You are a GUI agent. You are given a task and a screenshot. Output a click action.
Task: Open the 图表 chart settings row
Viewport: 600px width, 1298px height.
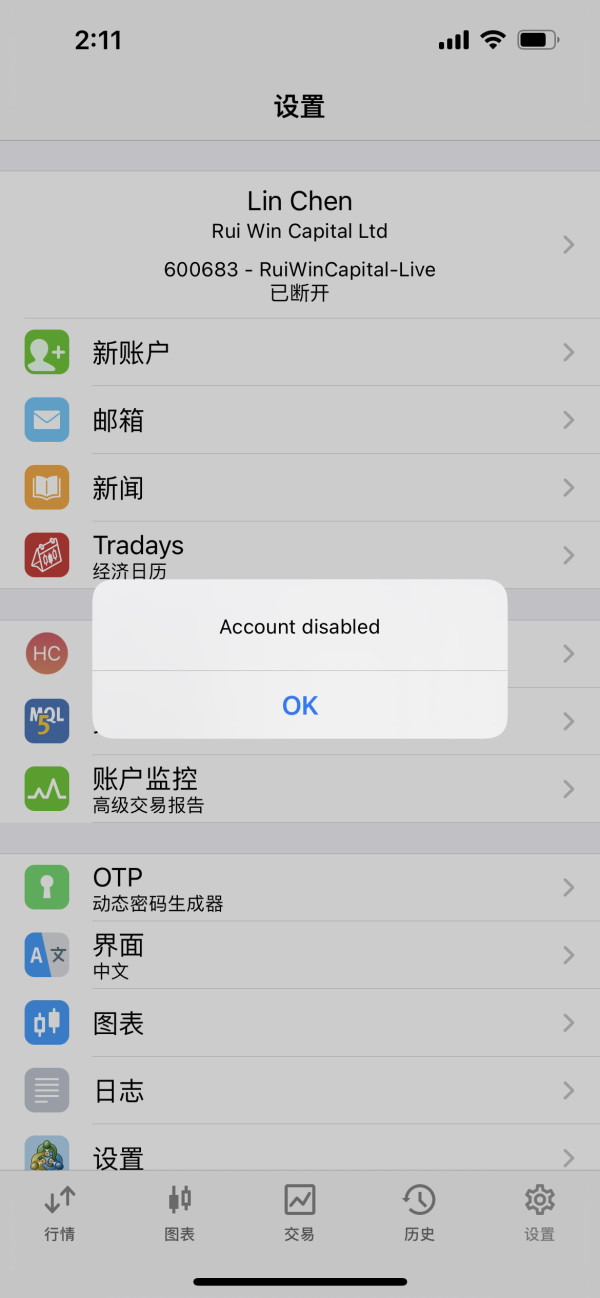(300, 1023)
